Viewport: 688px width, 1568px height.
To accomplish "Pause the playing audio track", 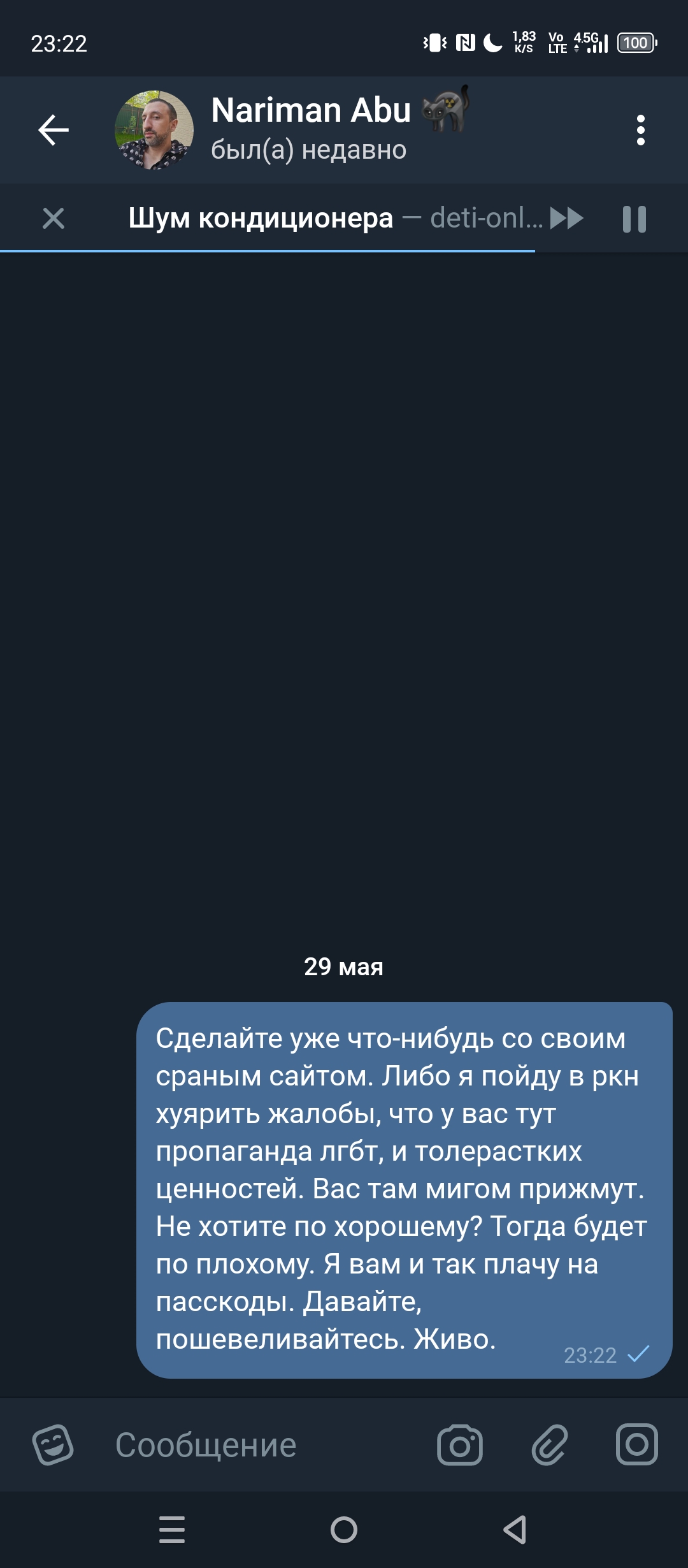I will (x=634, y=219).
